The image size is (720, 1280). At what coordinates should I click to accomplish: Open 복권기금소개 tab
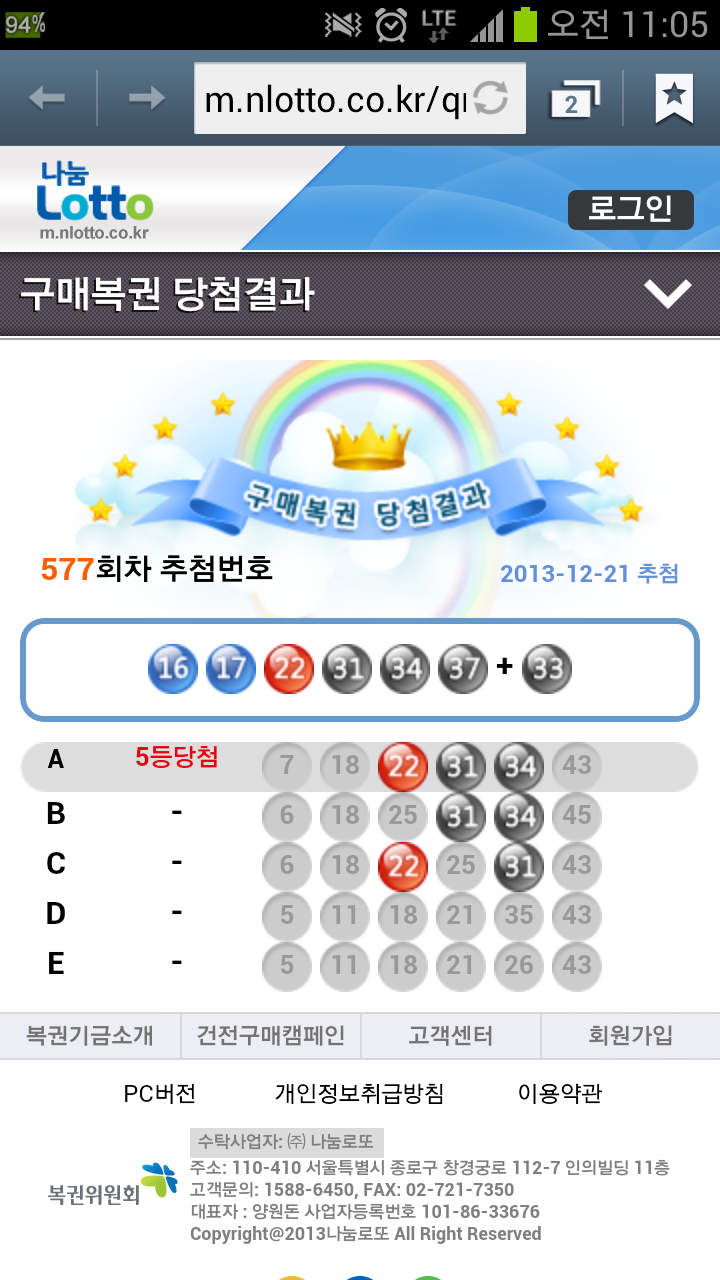tap(90, 1036)
